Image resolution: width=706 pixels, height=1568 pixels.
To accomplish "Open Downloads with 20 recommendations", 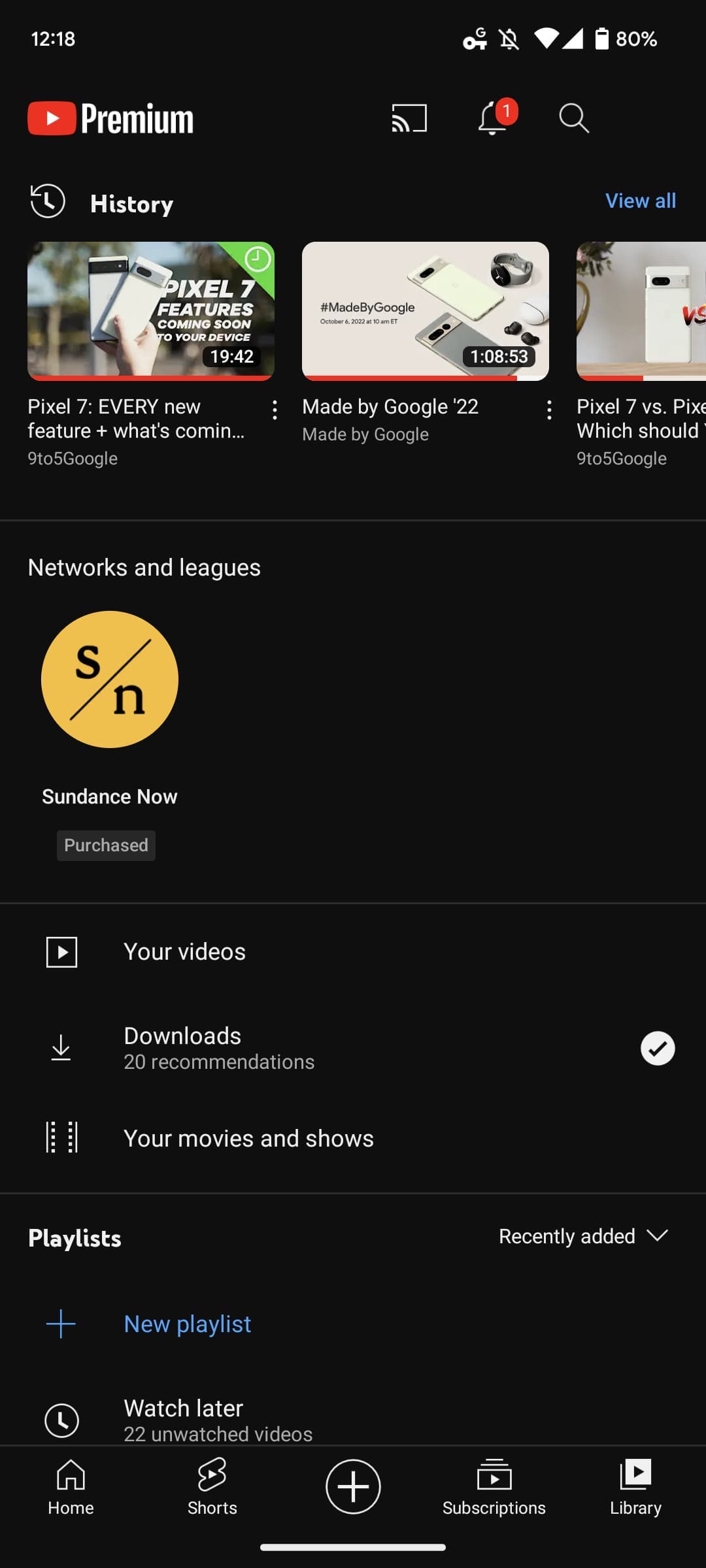I will 219,1048.
